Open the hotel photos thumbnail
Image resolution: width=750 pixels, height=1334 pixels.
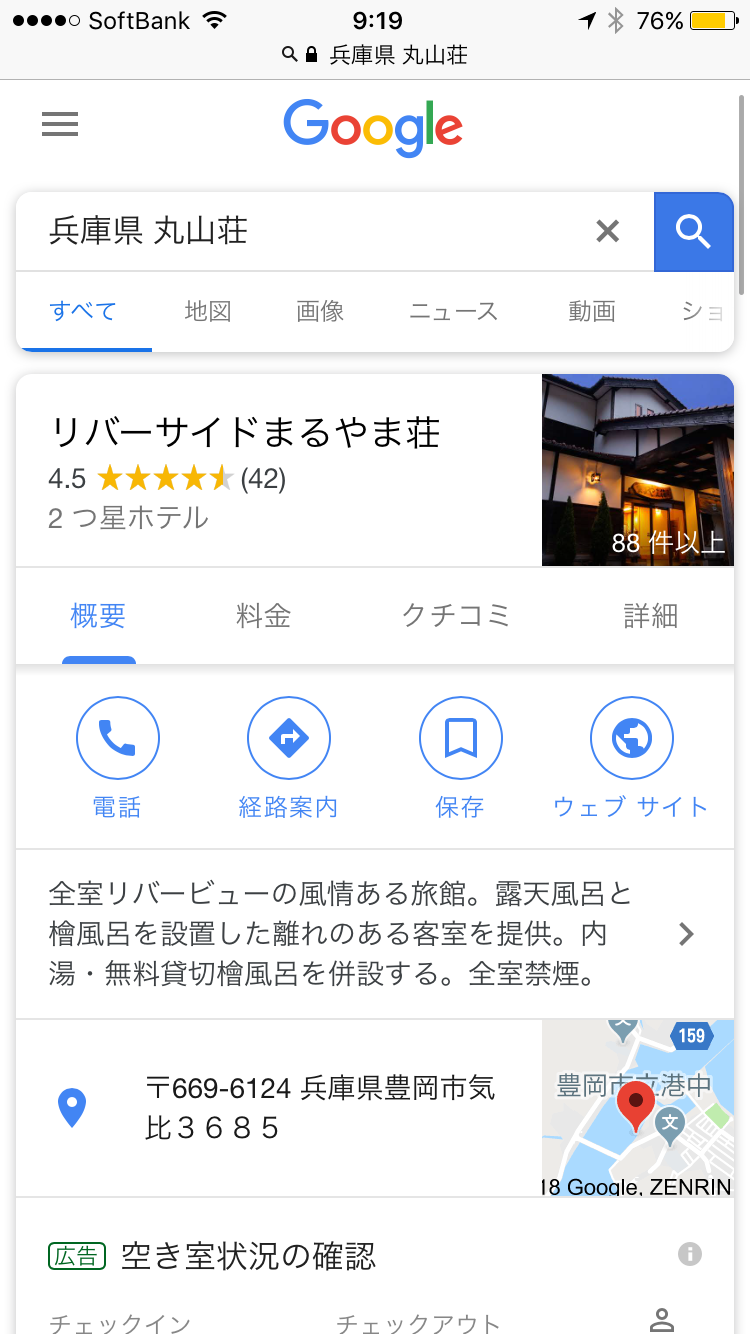tap(638, 470)
